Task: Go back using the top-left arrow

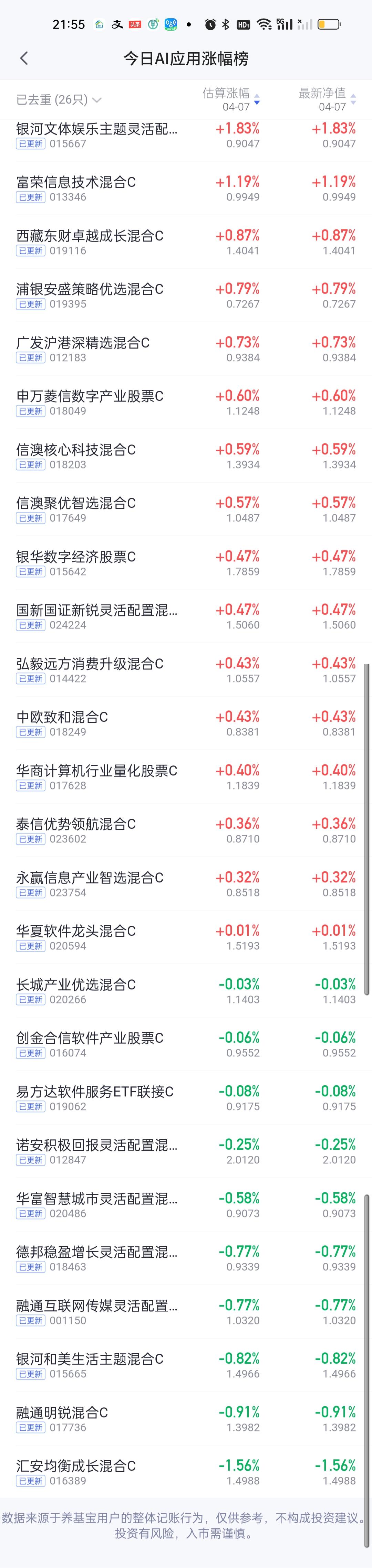Action: click(x=24, y=58)
